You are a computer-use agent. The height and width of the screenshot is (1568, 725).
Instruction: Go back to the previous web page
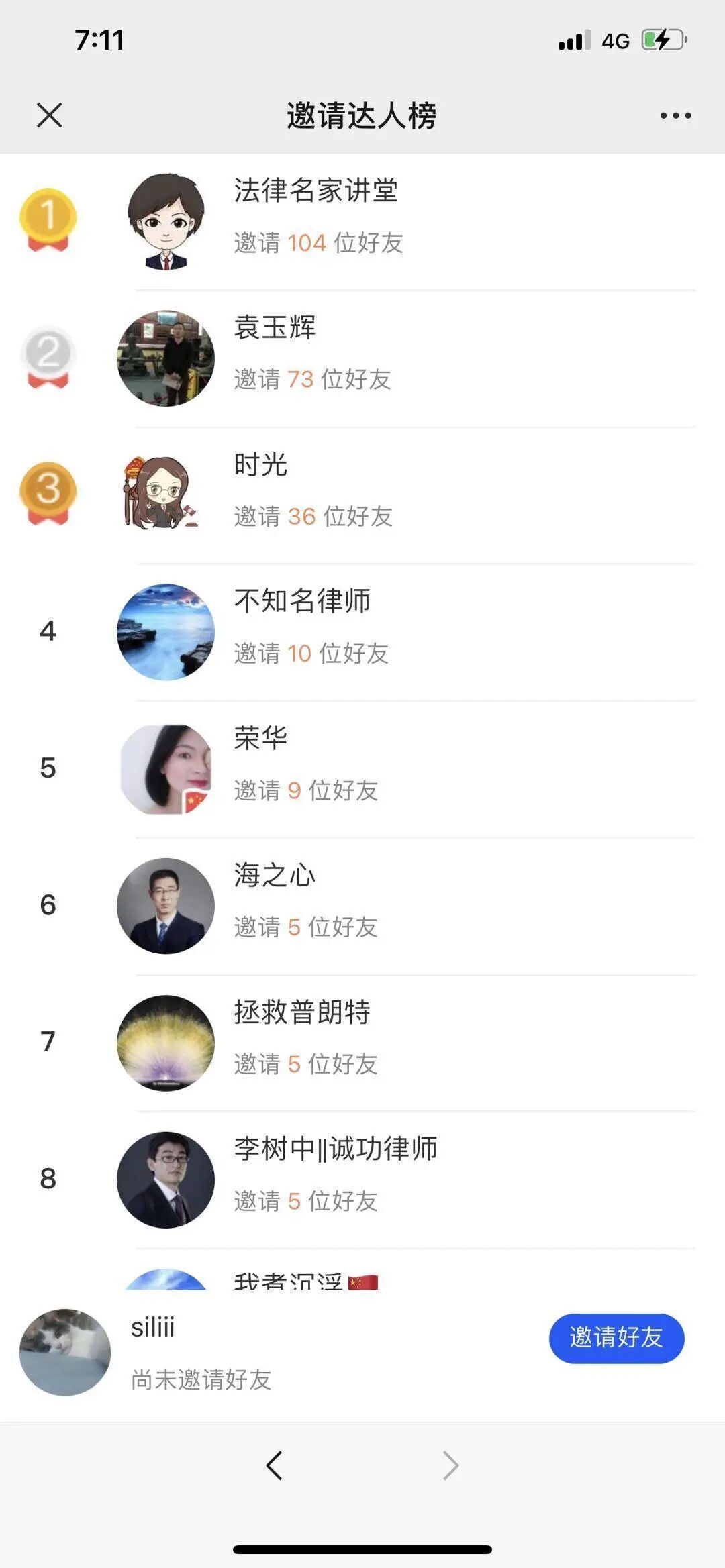pyautogui.click(x=274, y=1465)
